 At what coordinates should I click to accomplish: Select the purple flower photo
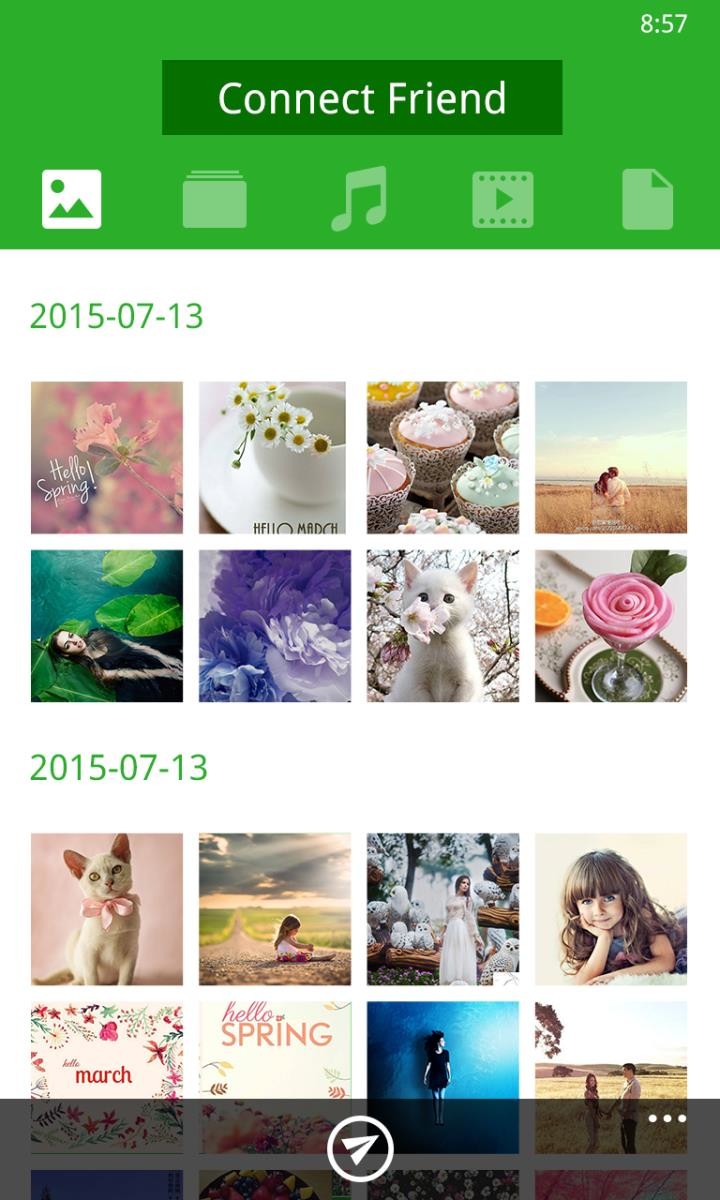point(275,625)
